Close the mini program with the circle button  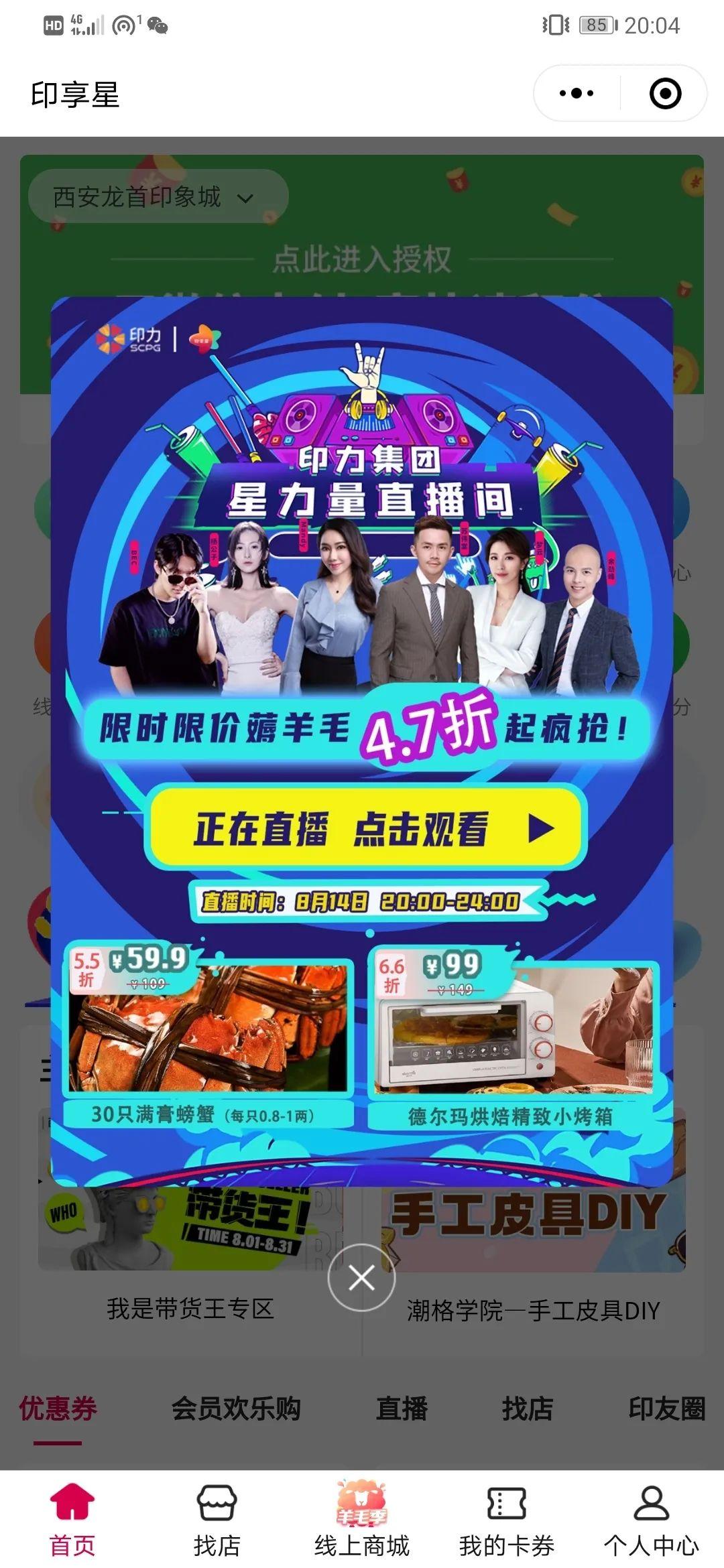point(665,93)
